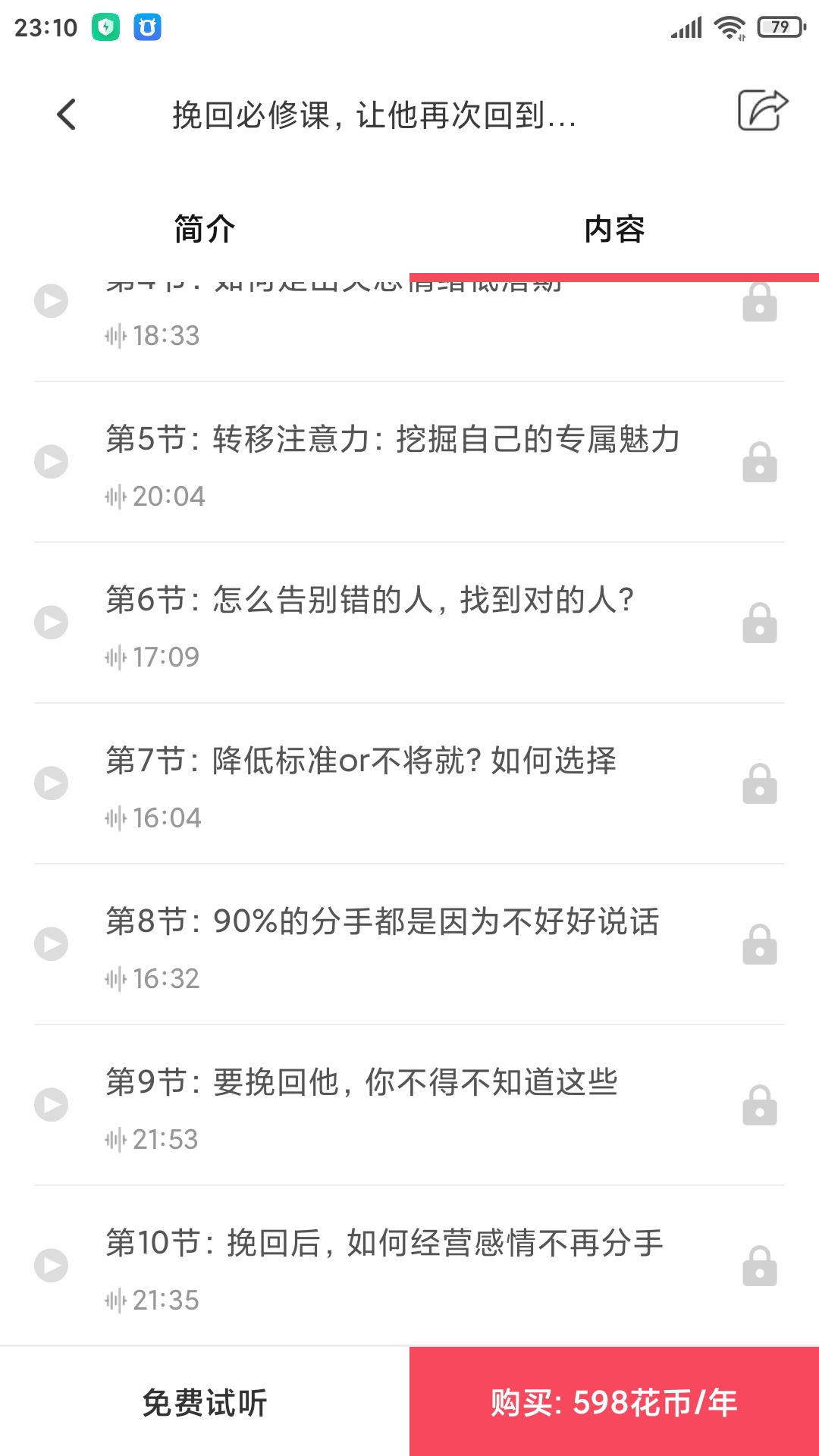Switch to the 简介 tab
819x1456 pixels.
205,229
